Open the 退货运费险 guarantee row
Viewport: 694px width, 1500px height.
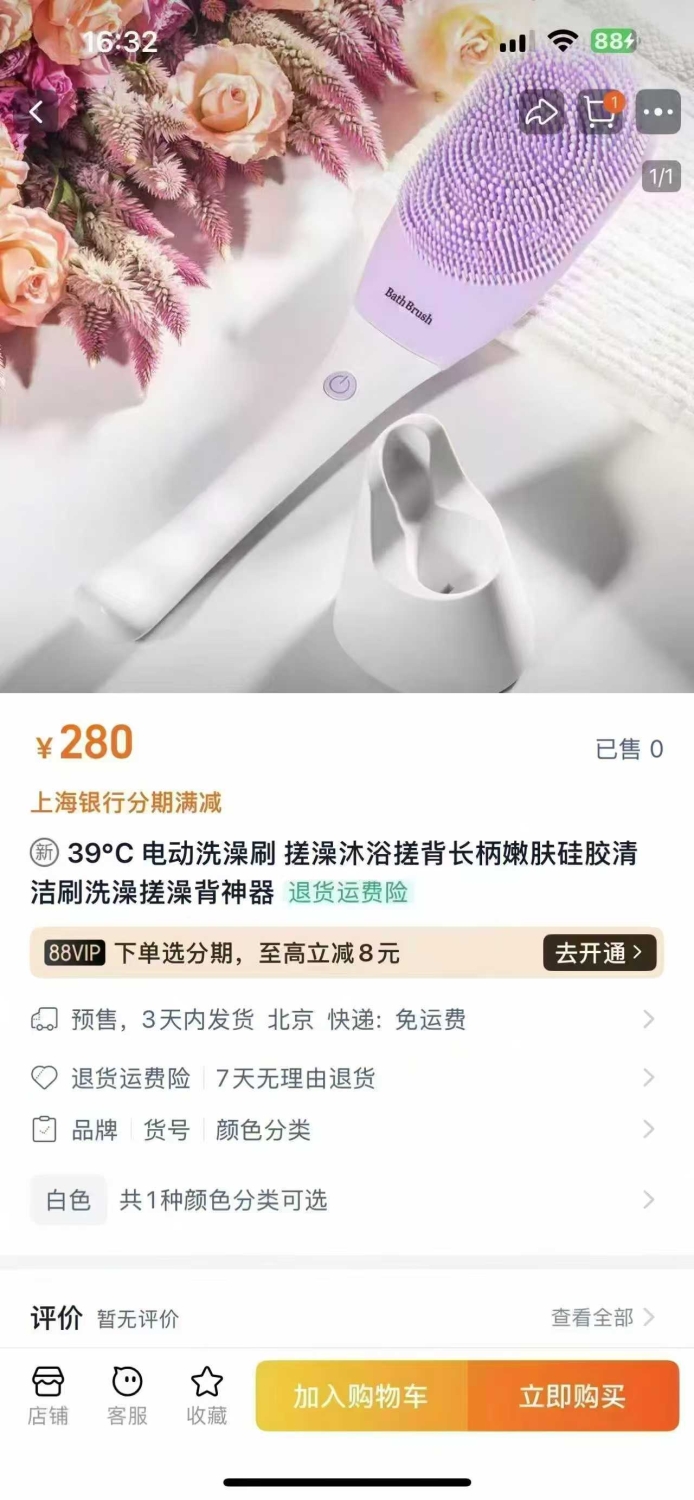[347, 1078]
